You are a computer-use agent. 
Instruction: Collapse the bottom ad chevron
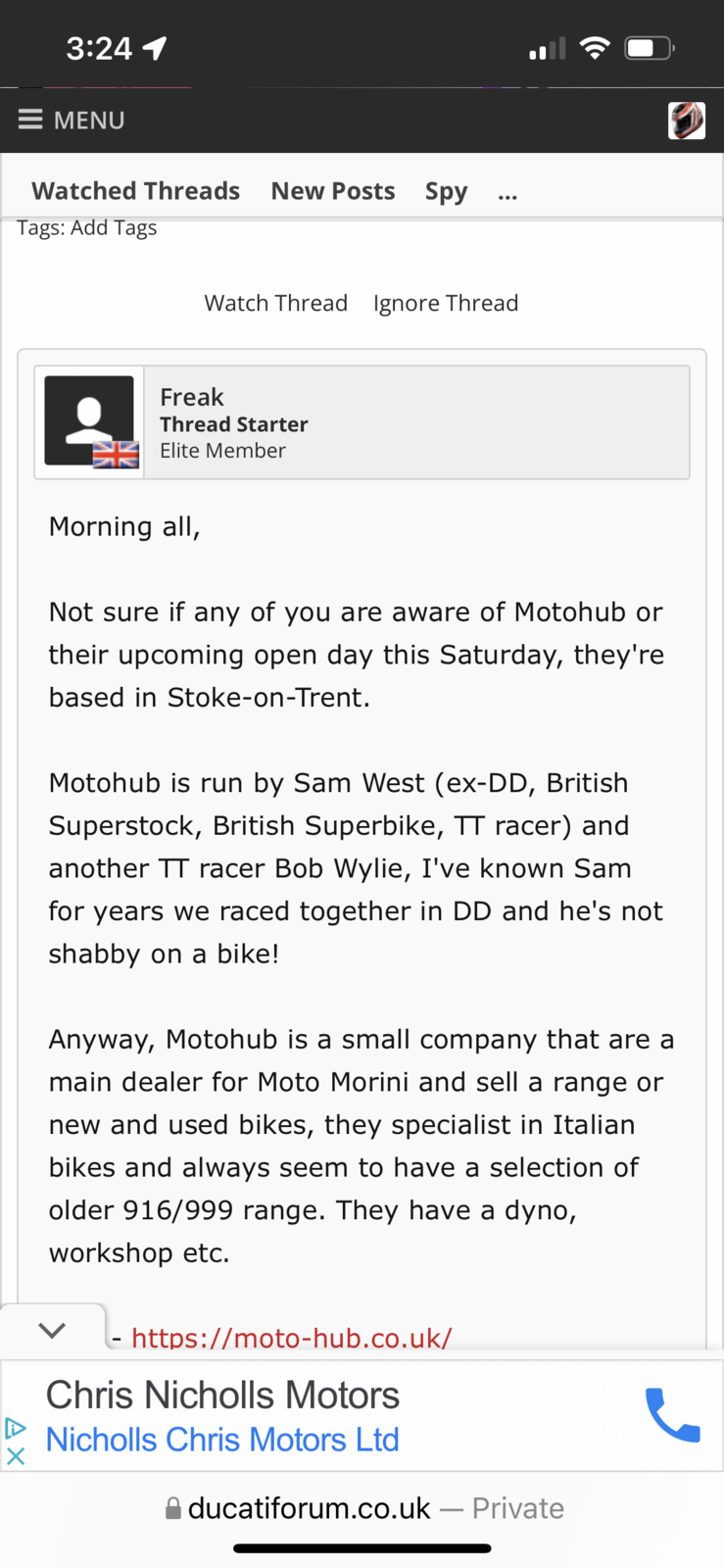[52, 1330]
